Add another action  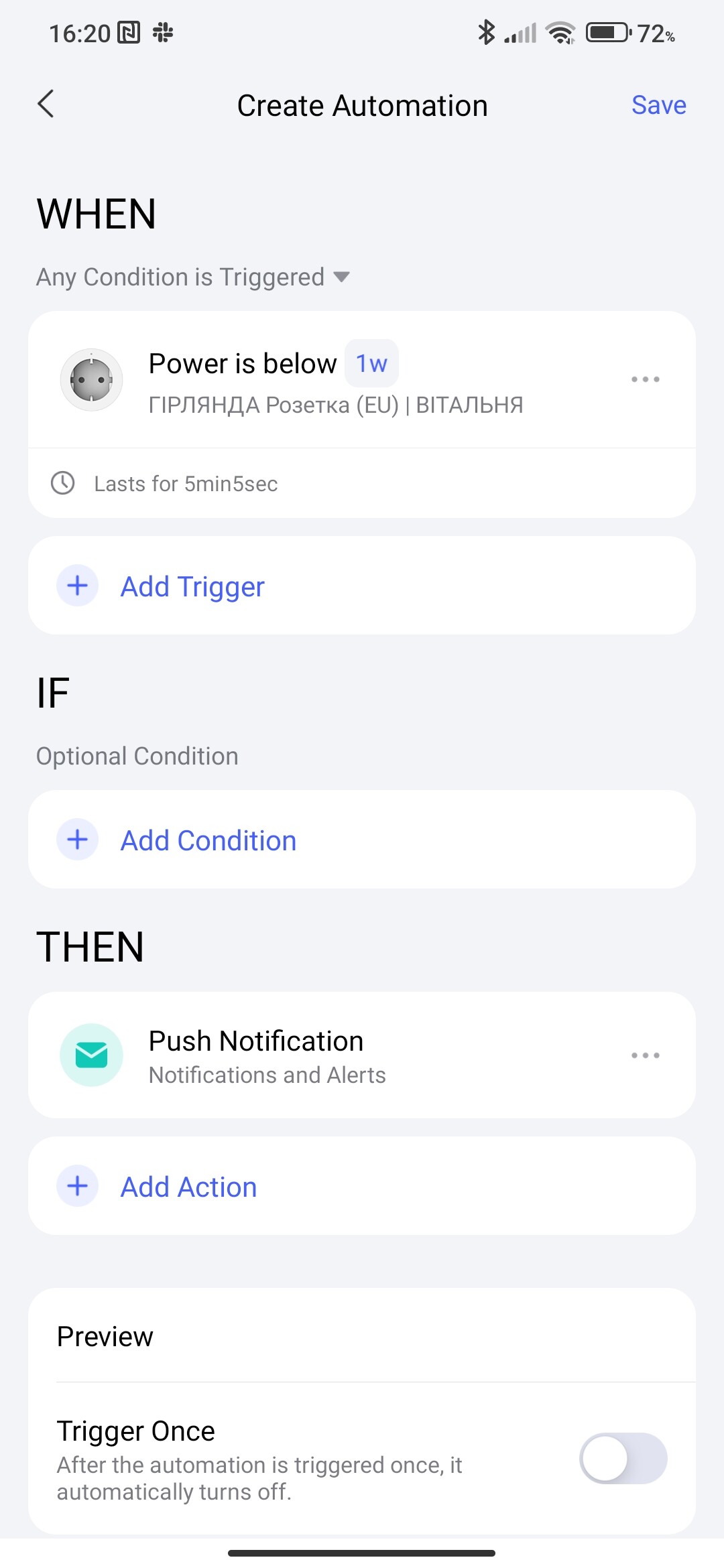[x=188, y=1187]
